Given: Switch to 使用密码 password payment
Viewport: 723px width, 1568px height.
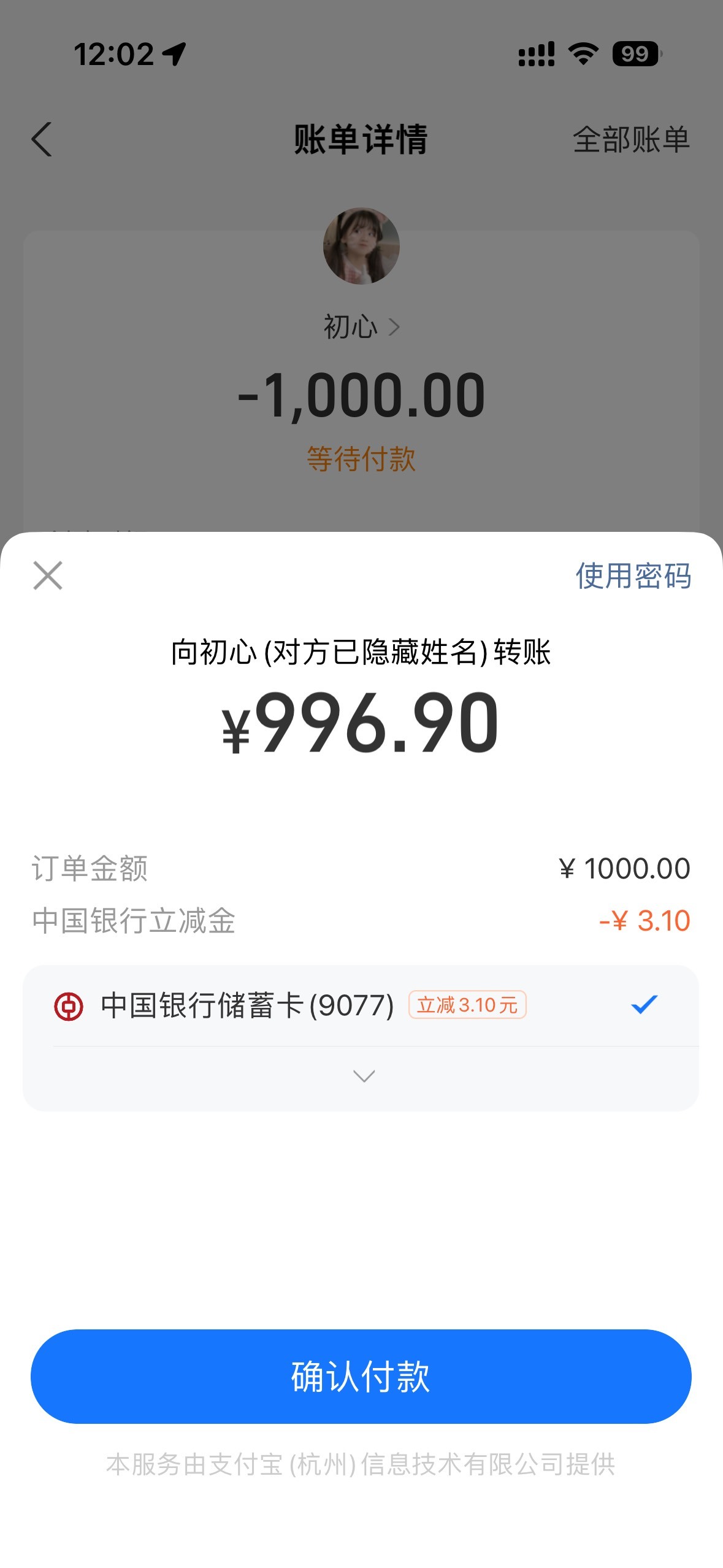Looking at the screenshot, I should 632,576.
